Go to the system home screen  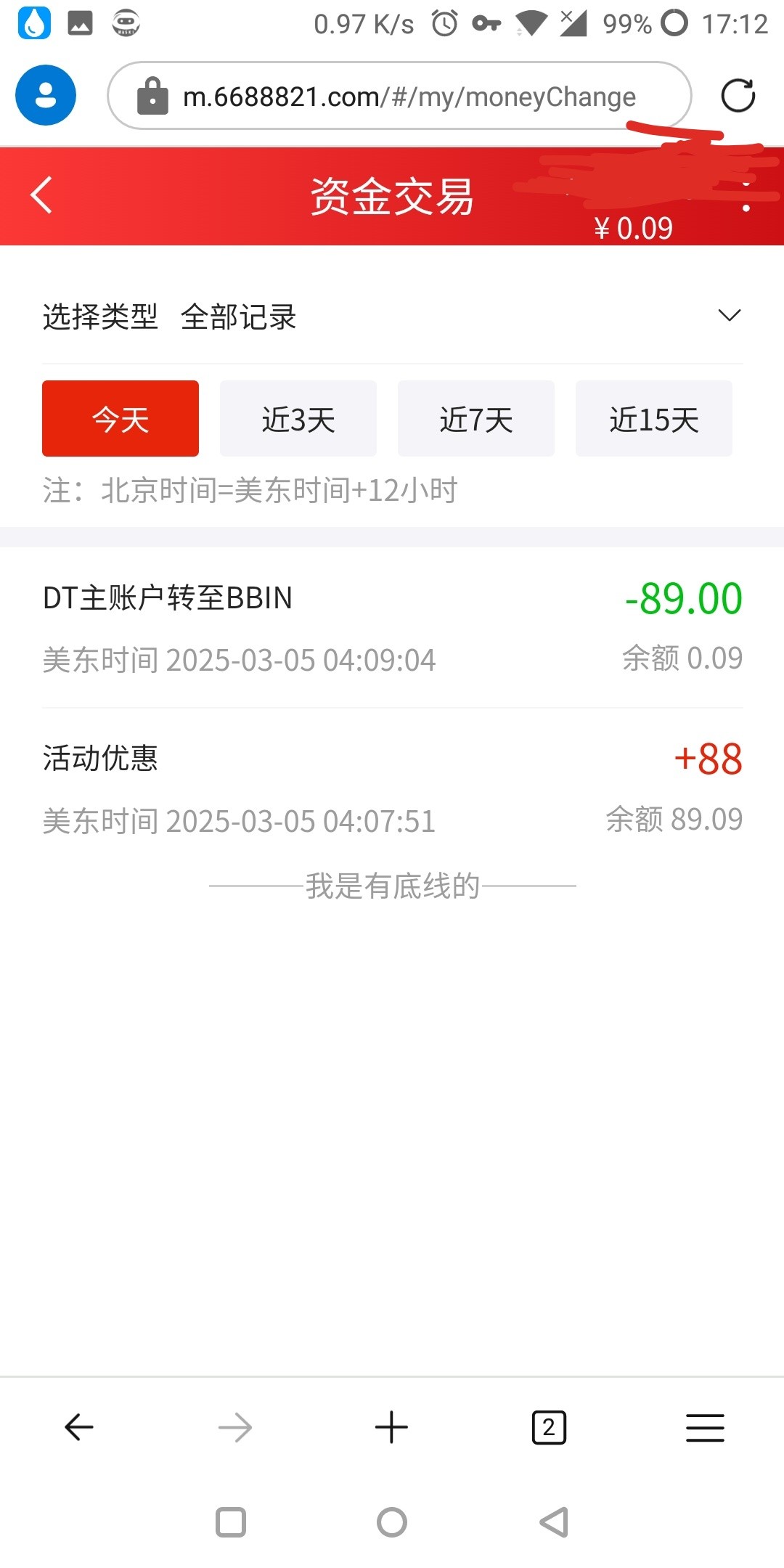(392, 1522)
